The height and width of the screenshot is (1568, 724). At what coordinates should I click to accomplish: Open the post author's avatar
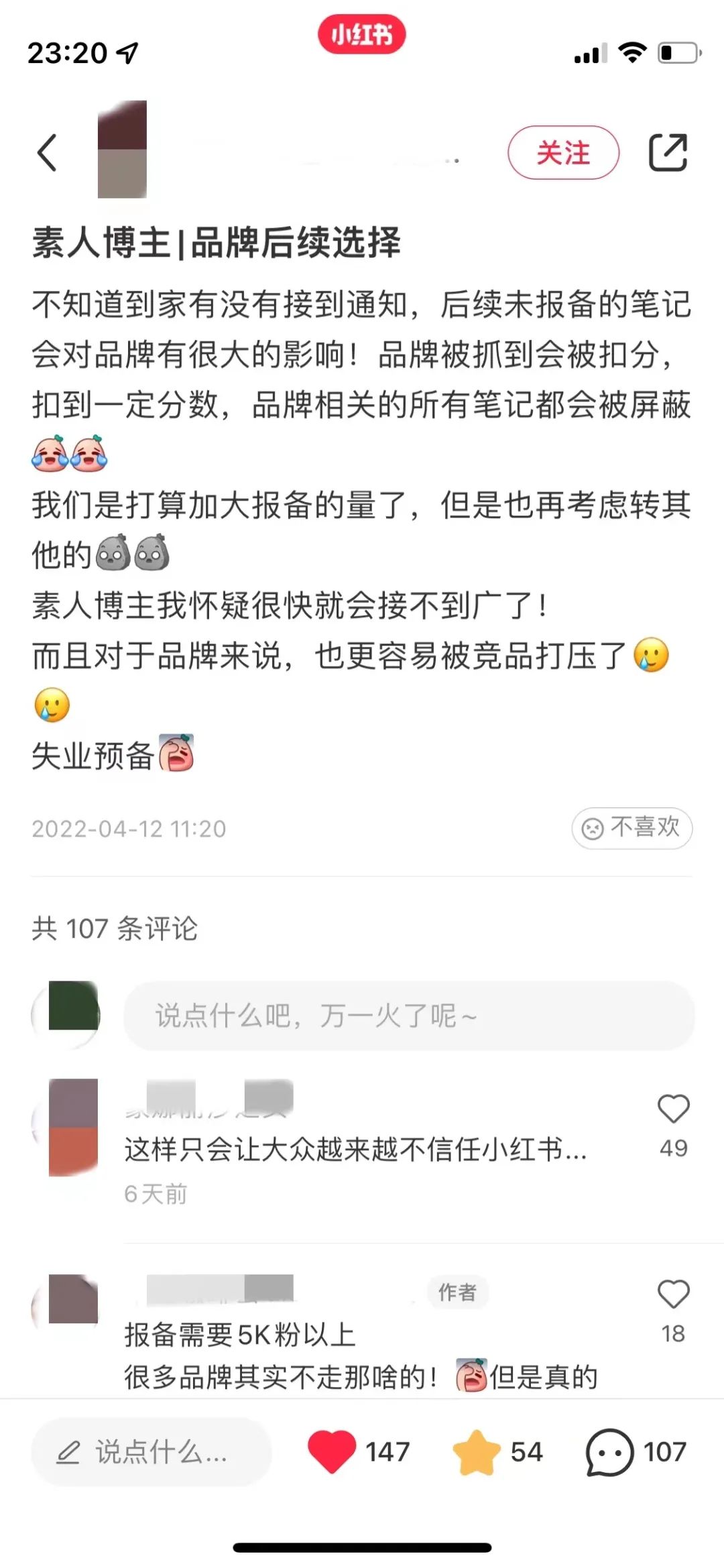point(122,149)
